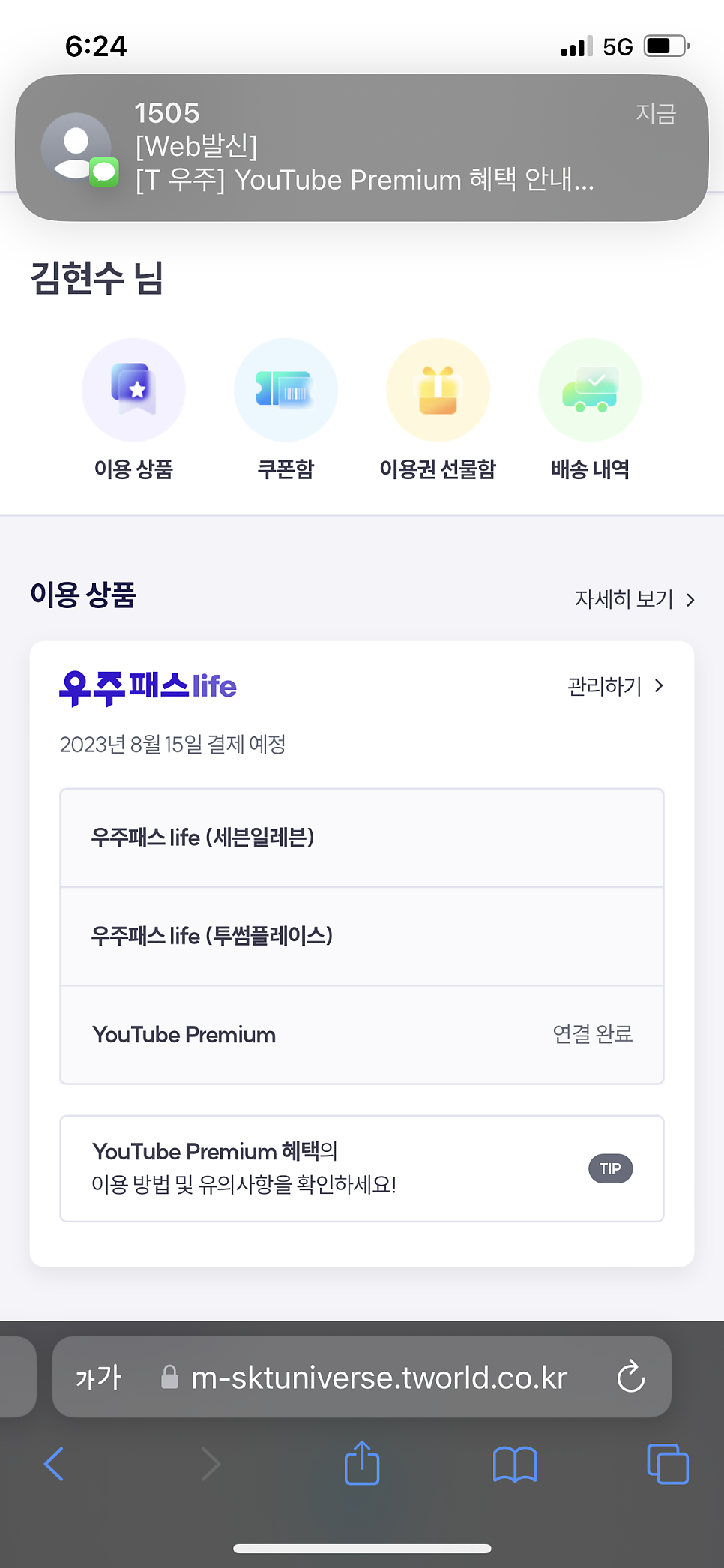Open the 쿠폰함 coupon box
The height and width of the screenshot is (1568, 724).
pos(286,410)
